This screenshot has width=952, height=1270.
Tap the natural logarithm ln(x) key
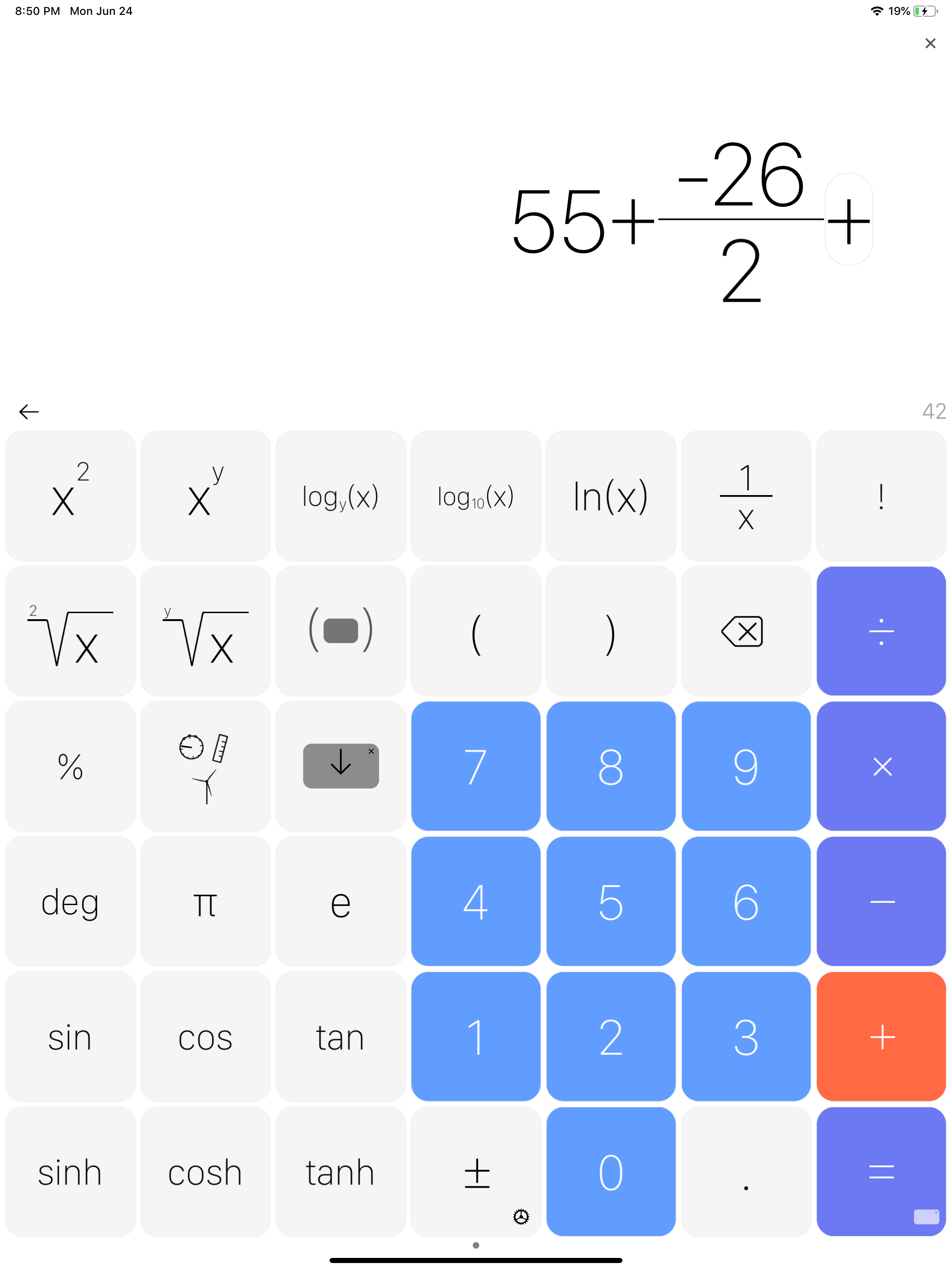[610, 496]
